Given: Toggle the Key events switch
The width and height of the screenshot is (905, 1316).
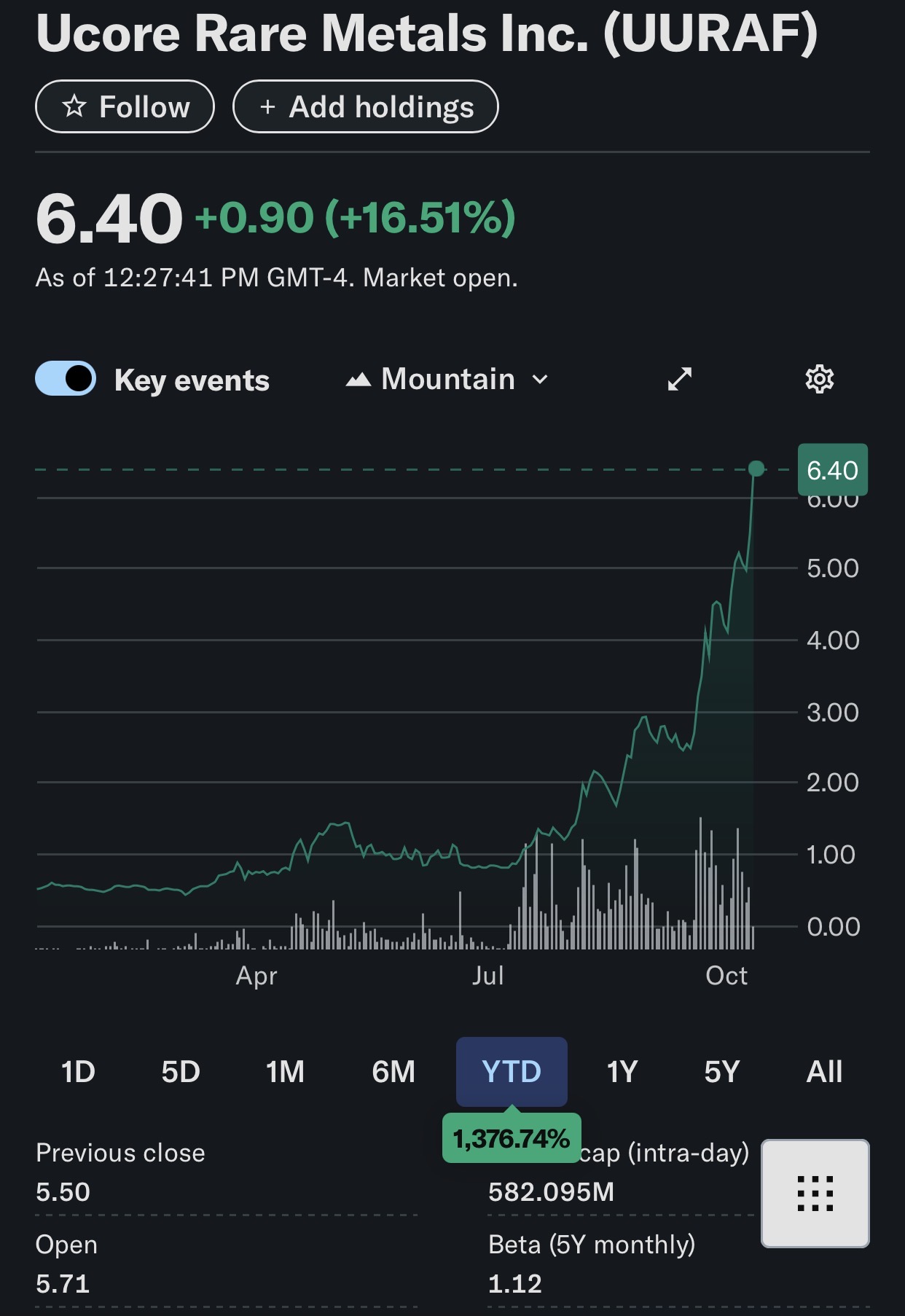Looking at the screenshot, I should pyautogui.click(x=66, y=379).
